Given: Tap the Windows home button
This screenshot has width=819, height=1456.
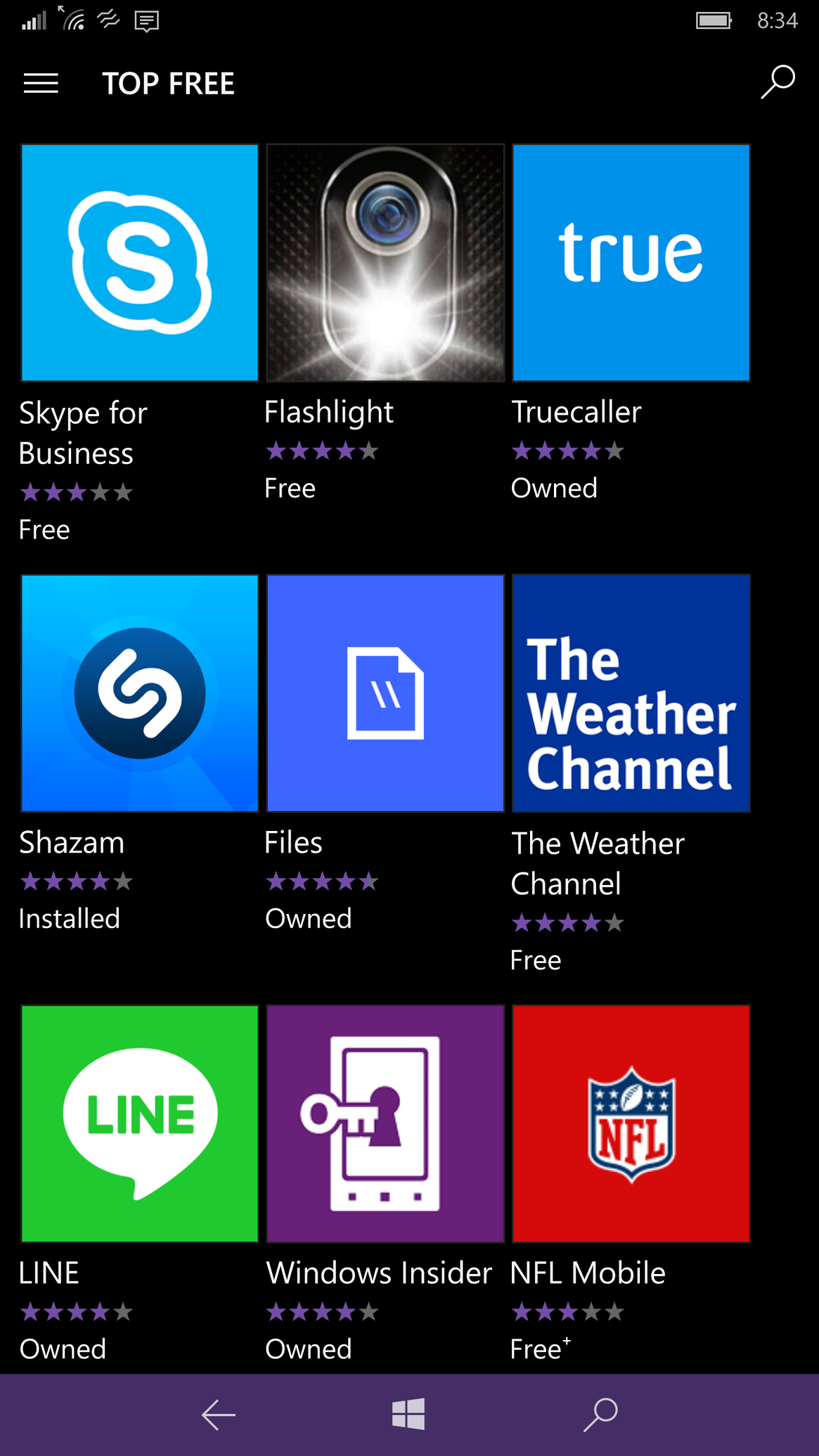Looking at the screenshot, I should click(x=408, y=1414).
